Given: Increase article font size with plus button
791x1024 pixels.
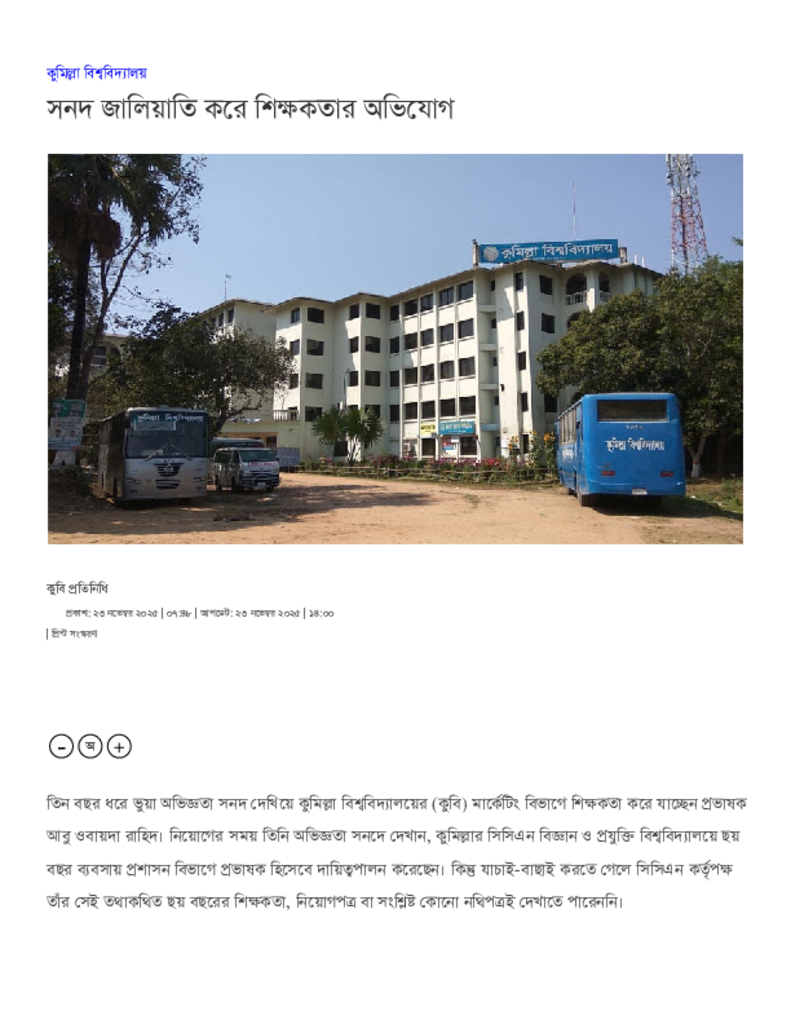Looking at the screenshot, I should click(x=119, y=746).
